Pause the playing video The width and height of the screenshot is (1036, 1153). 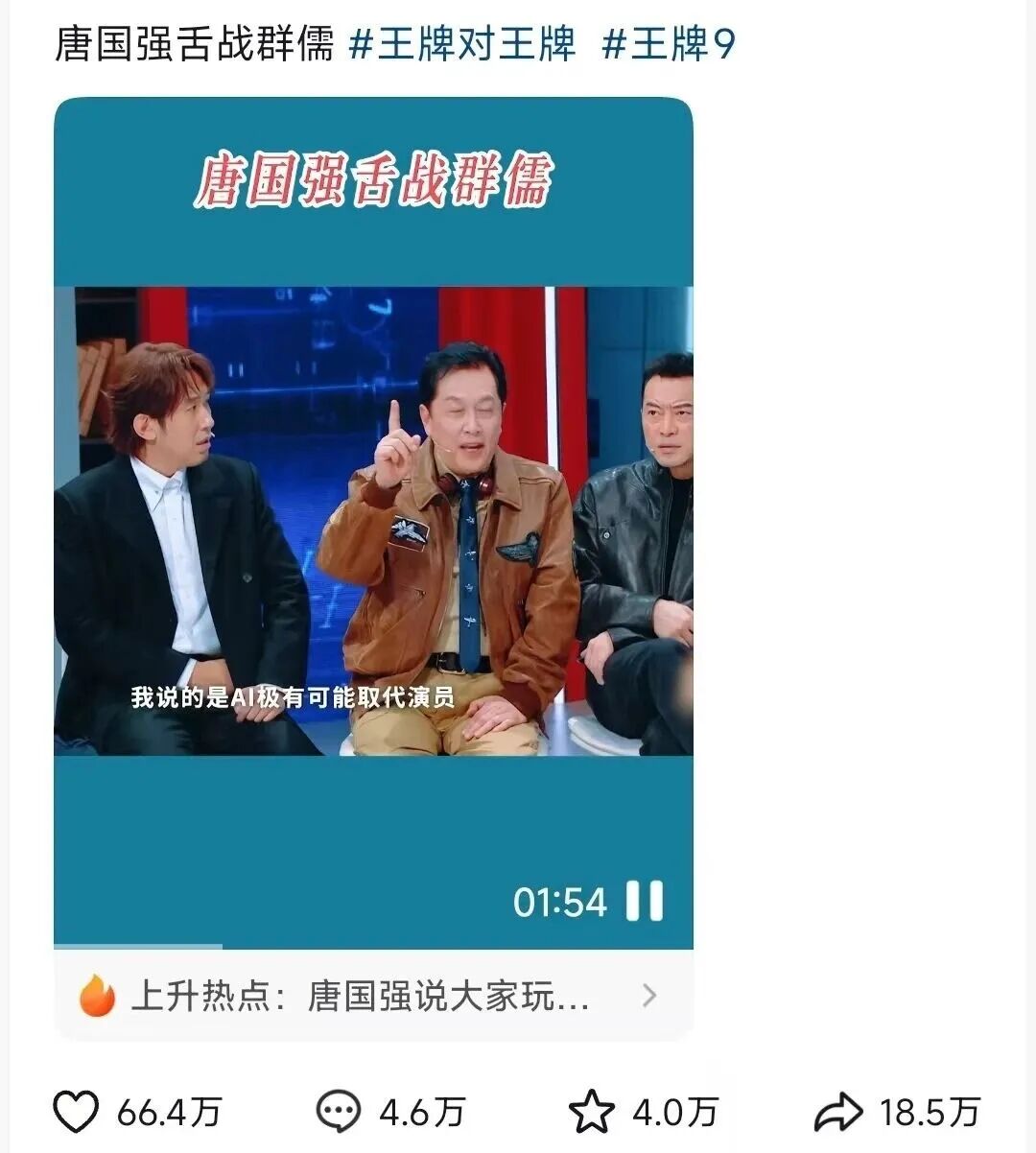coord(644,902)
